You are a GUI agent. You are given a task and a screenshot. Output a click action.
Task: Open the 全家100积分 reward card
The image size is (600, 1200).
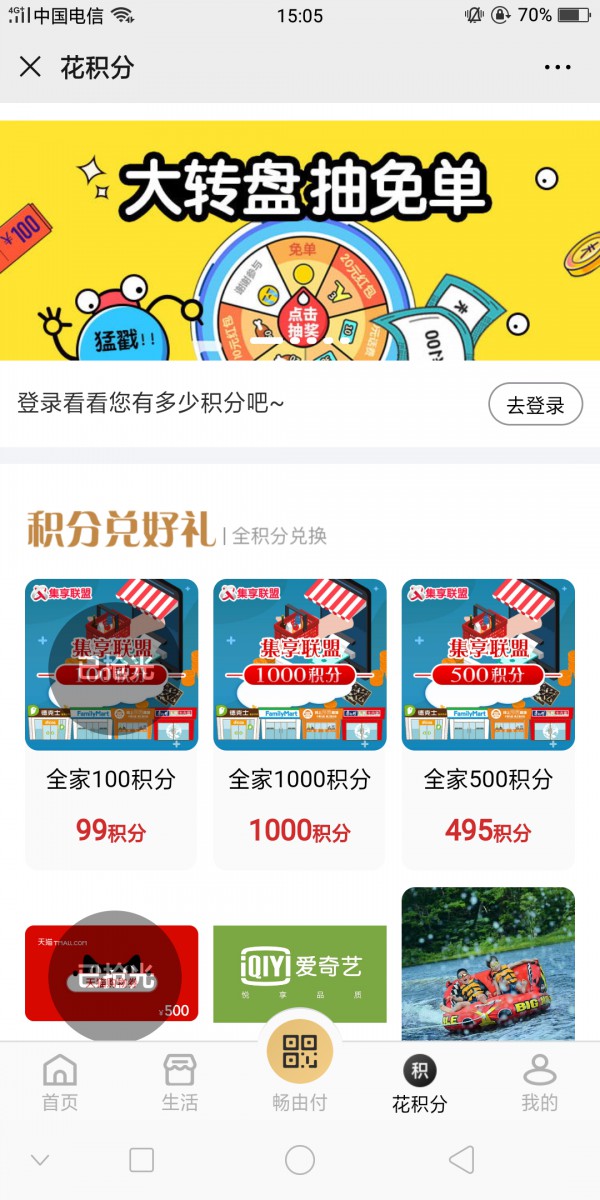click(111, 720)
